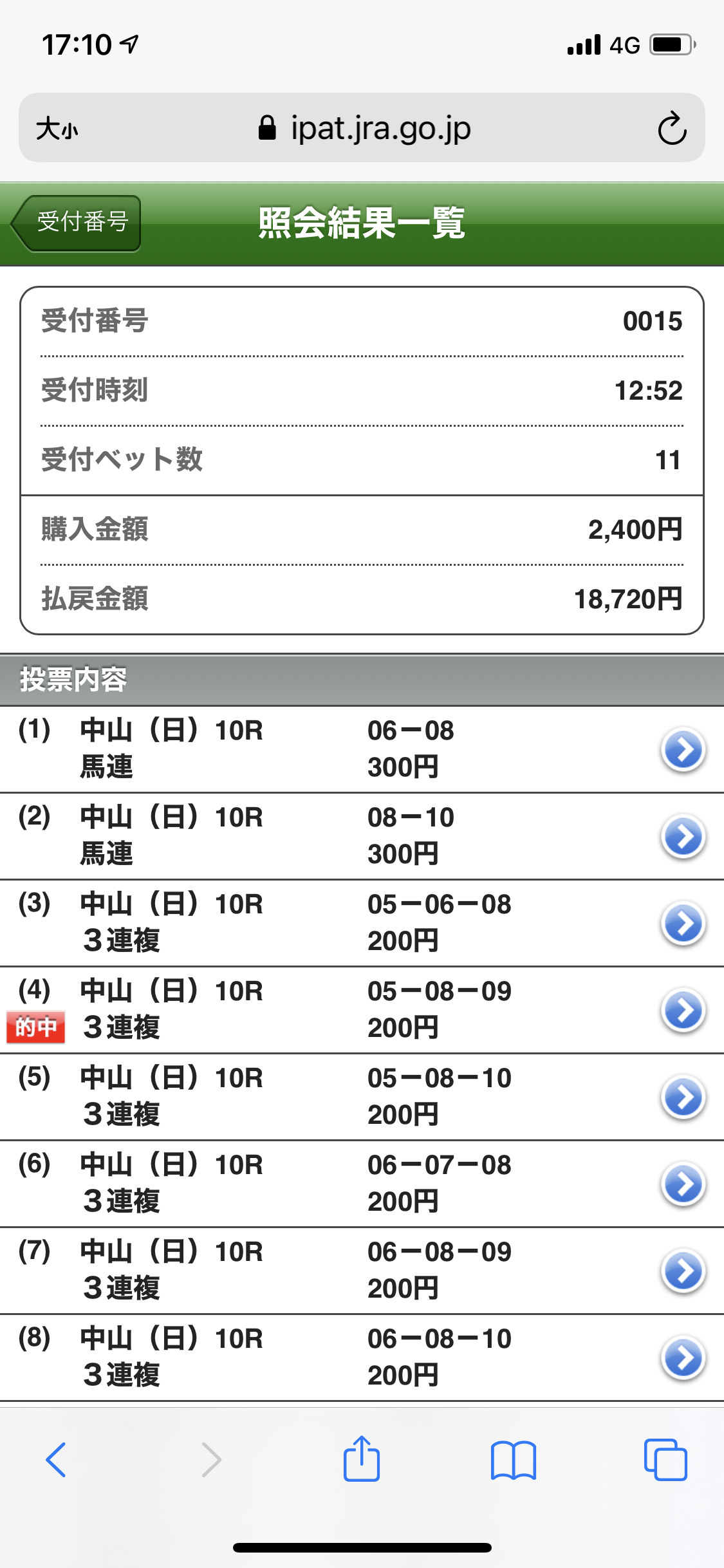Open Safari bookmarks
Screen dimensions: 724x1568
[513, 1459]
